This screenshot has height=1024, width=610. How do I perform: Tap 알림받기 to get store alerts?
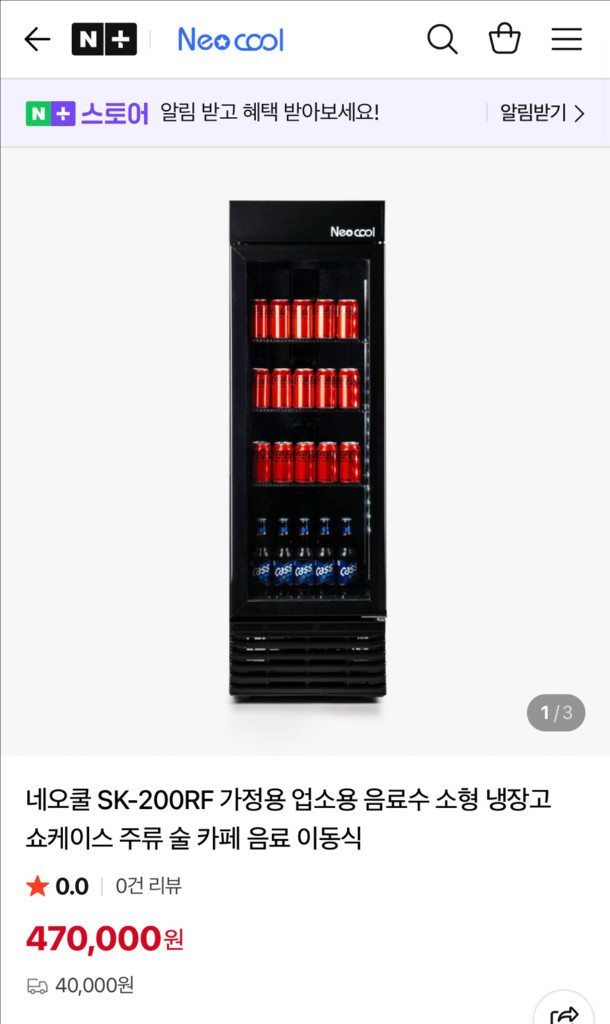(x=542, y=113)
